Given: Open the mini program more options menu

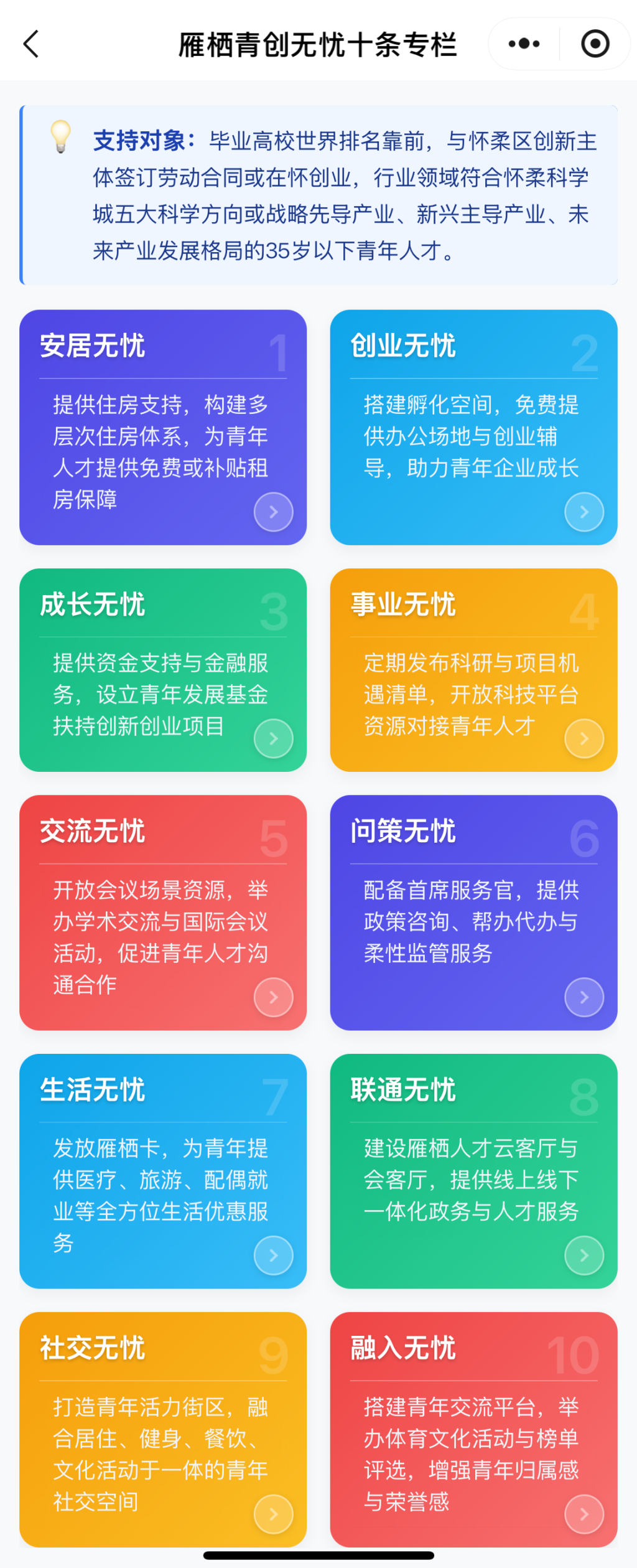Looking at the screenshot, I should (524, 44).
